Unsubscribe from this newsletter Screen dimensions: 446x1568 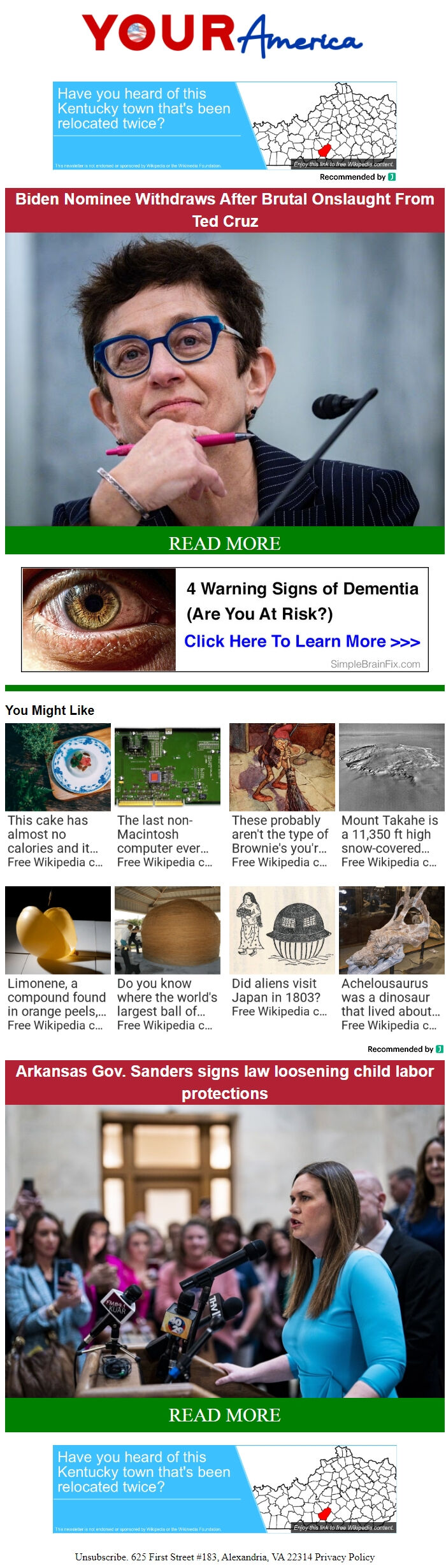[101, 1557]
